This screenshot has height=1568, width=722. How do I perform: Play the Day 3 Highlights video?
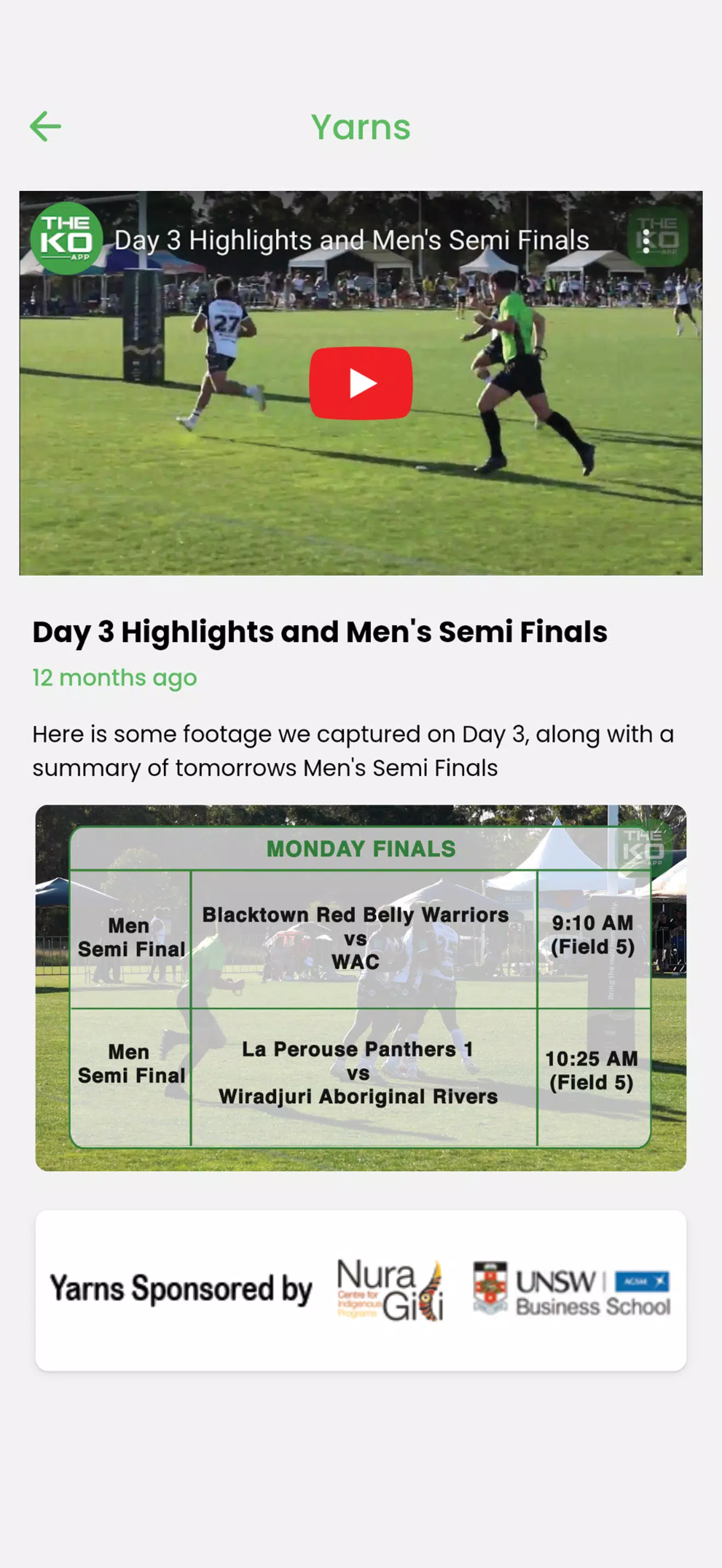(360, 383)
